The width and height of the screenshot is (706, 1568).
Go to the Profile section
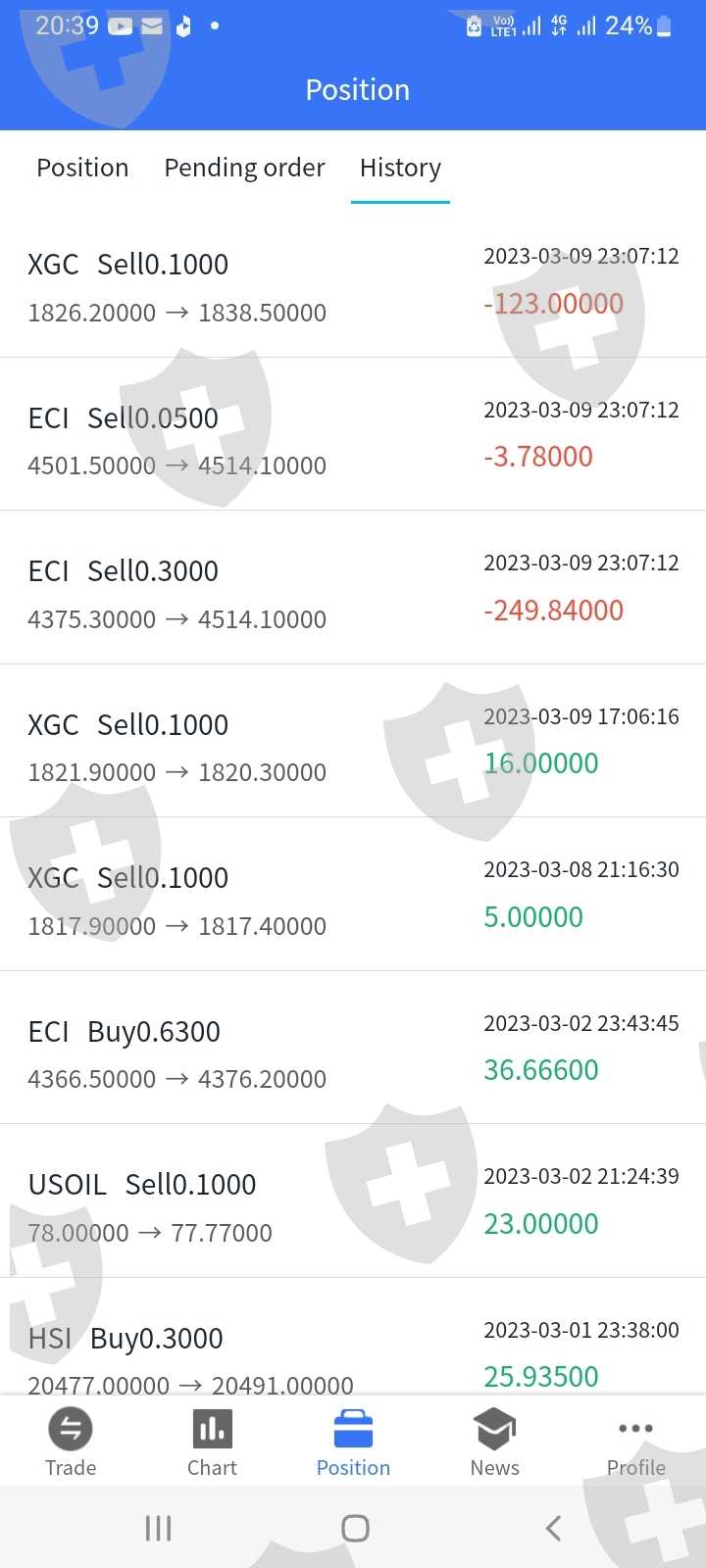coord(635,1441)
